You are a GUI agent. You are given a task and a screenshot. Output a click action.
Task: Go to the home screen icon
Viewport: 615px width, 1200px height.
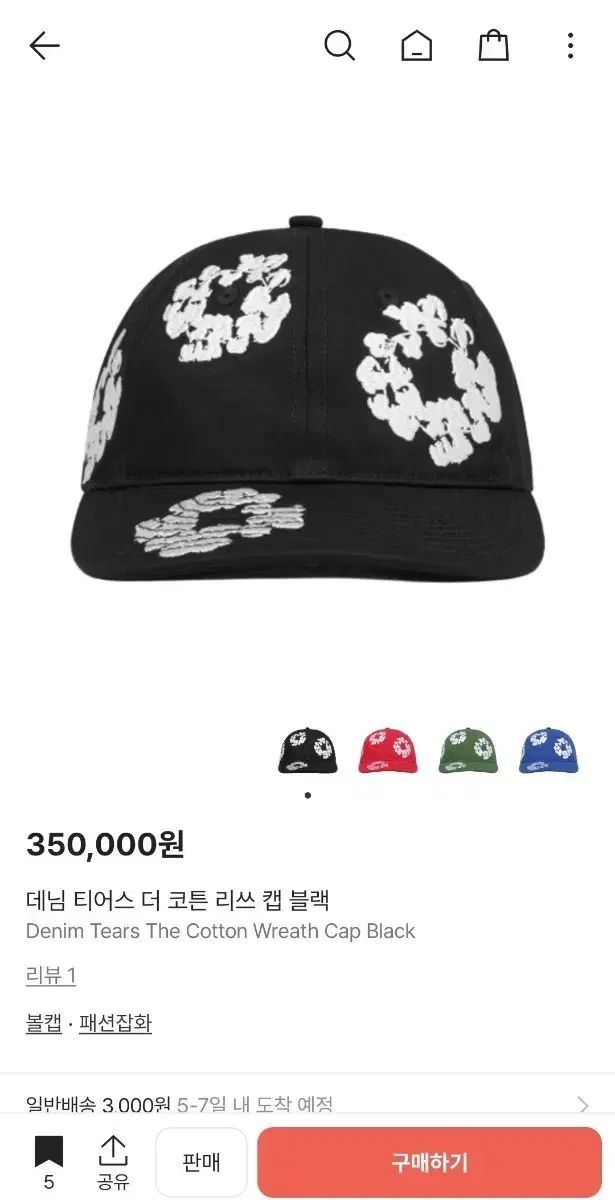click(416, 46)
